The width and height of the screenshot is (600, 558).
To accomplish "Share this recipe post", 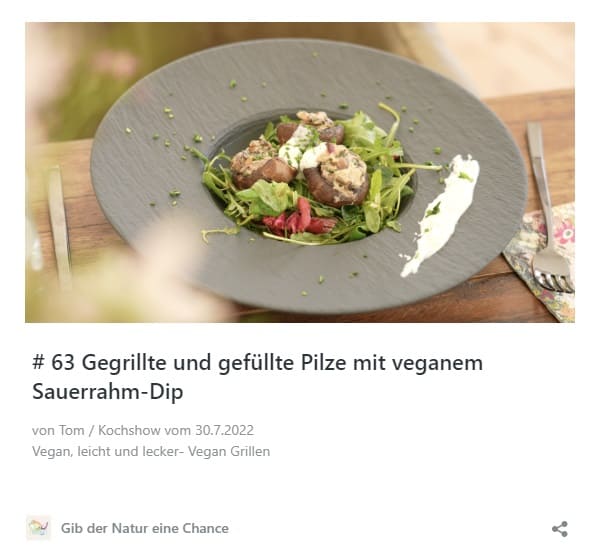I will click(x=560, y=529).
